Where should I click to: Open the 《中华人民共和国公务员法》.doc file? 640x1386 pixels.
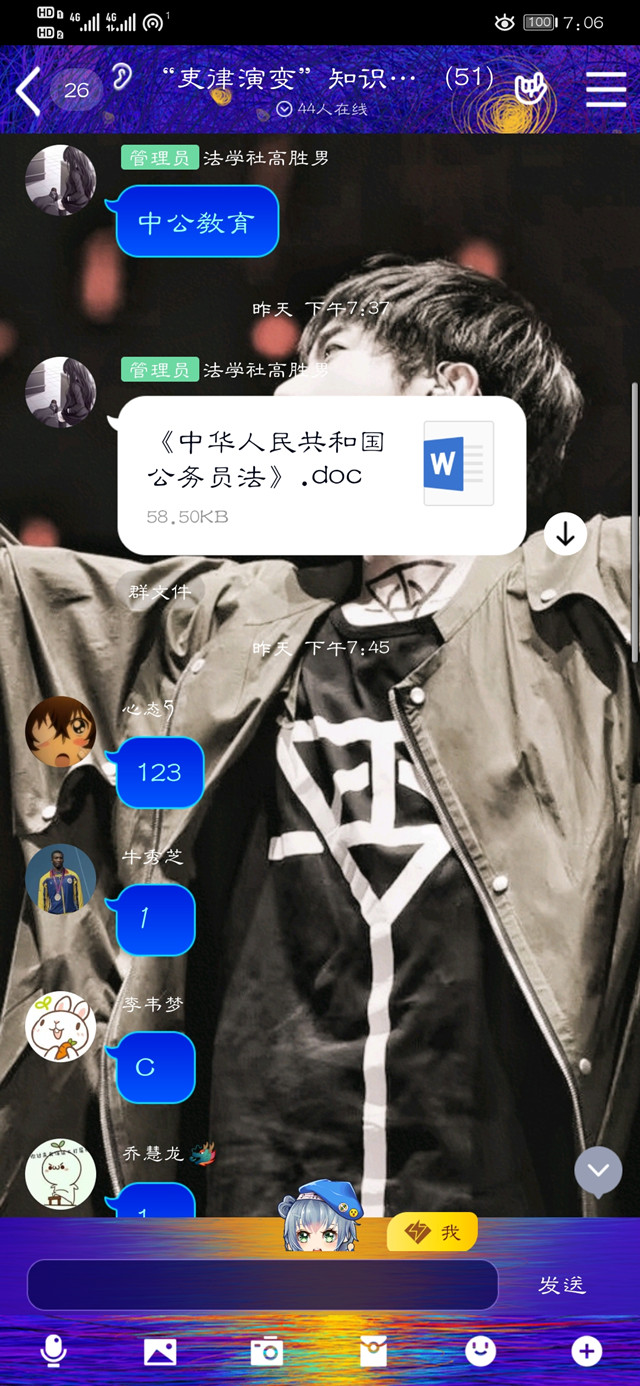point(322,475)
